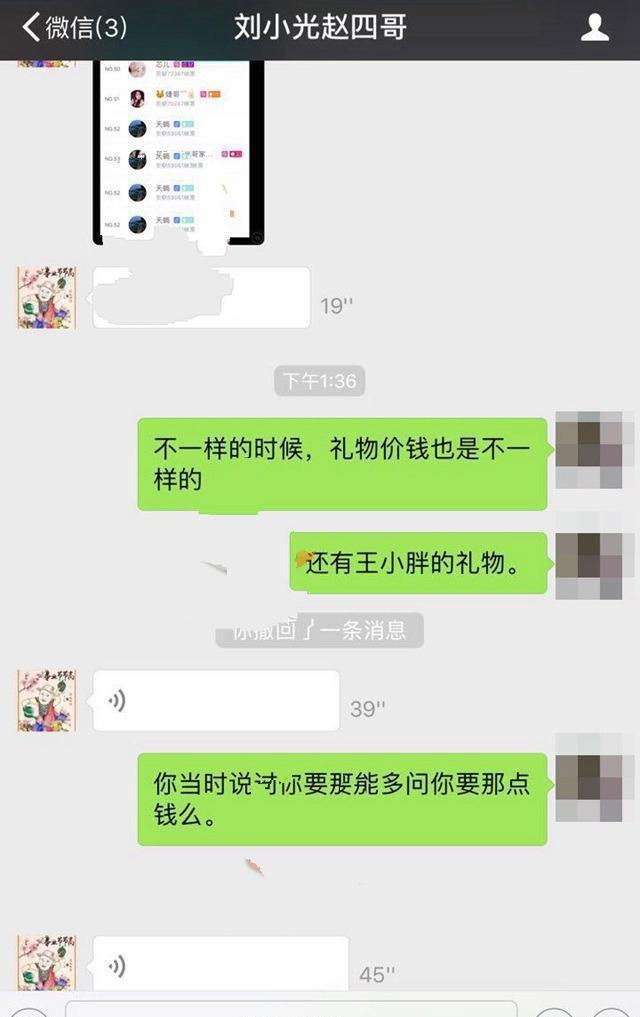Viewport: 640px width, 1017px height.
Task: Play the 39-second voice message
Action: point(216,700)
